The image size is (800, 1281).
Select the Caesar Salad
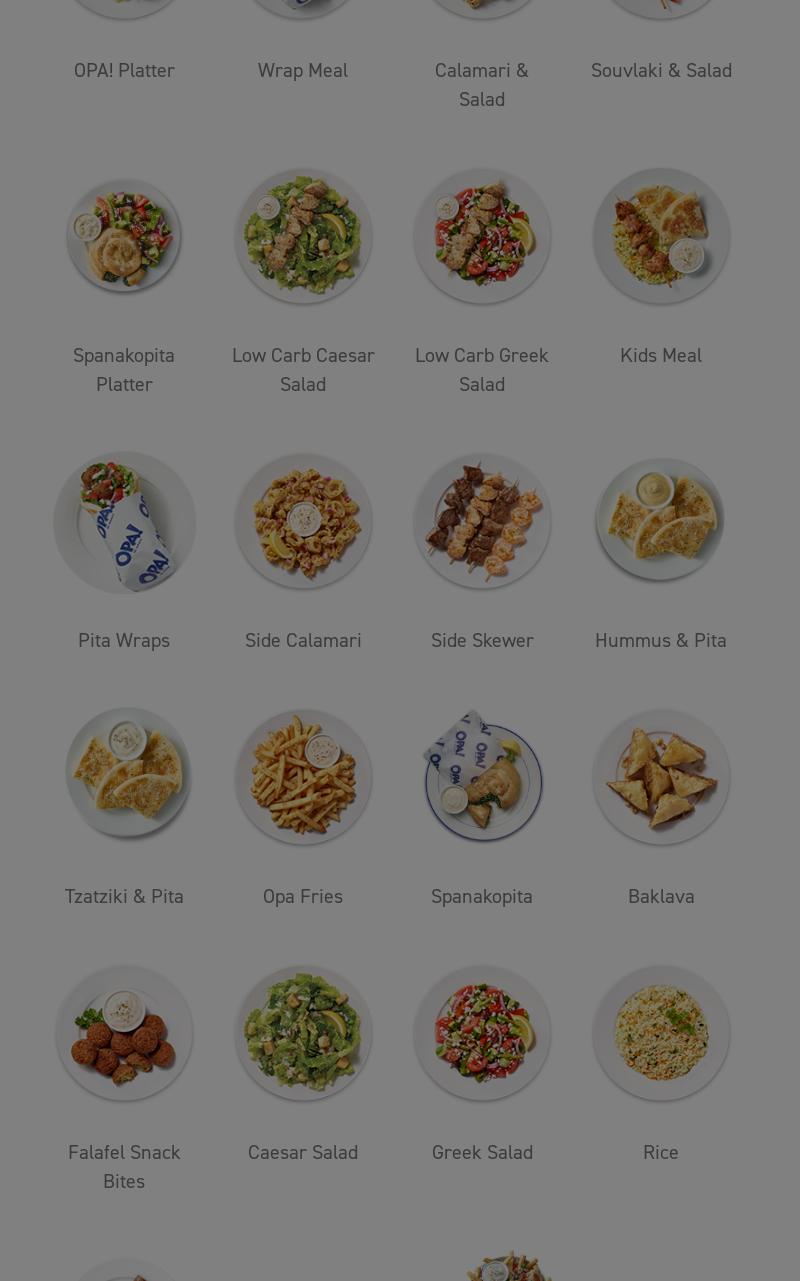[x=303, y=1033]
